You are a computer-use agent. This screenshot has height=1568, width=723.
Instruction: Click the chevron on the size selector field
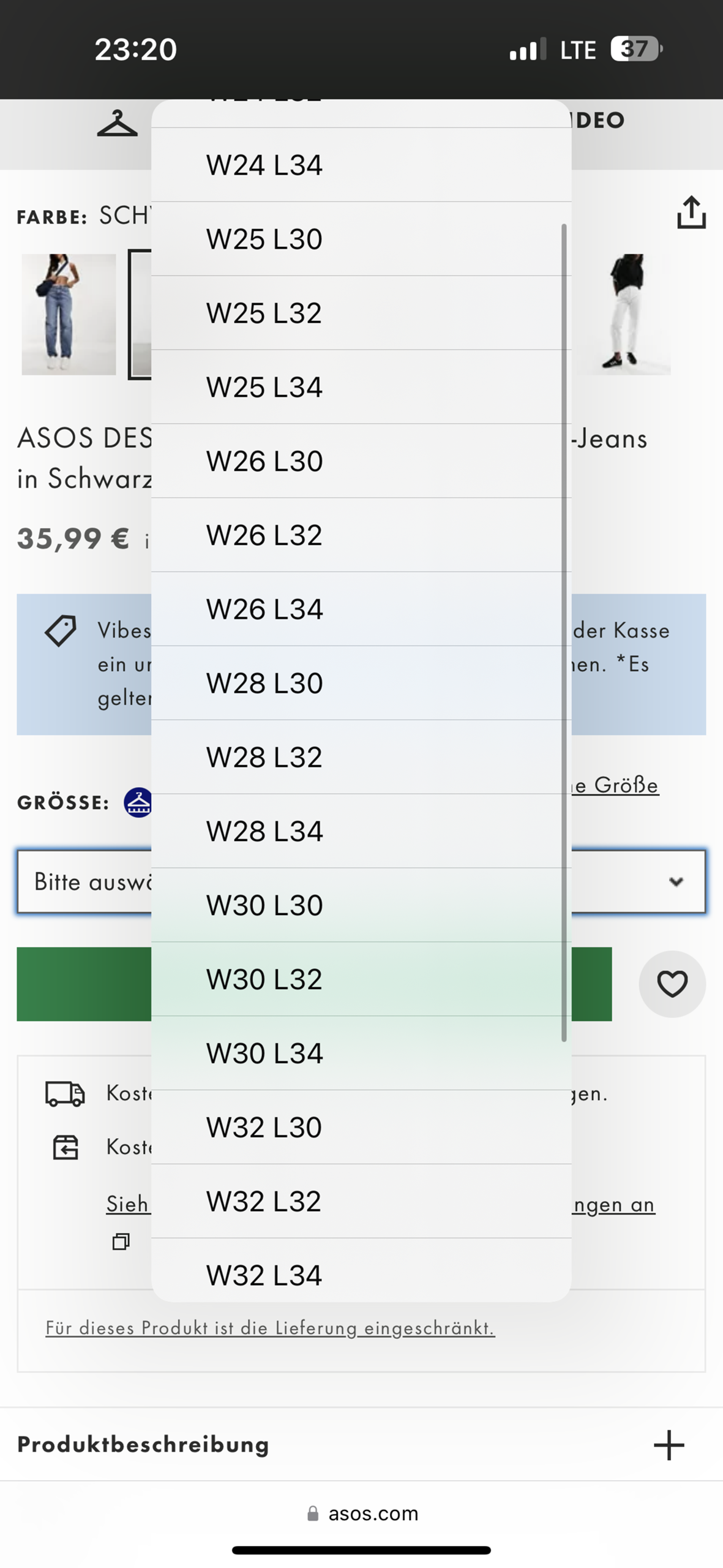(676, 882)
